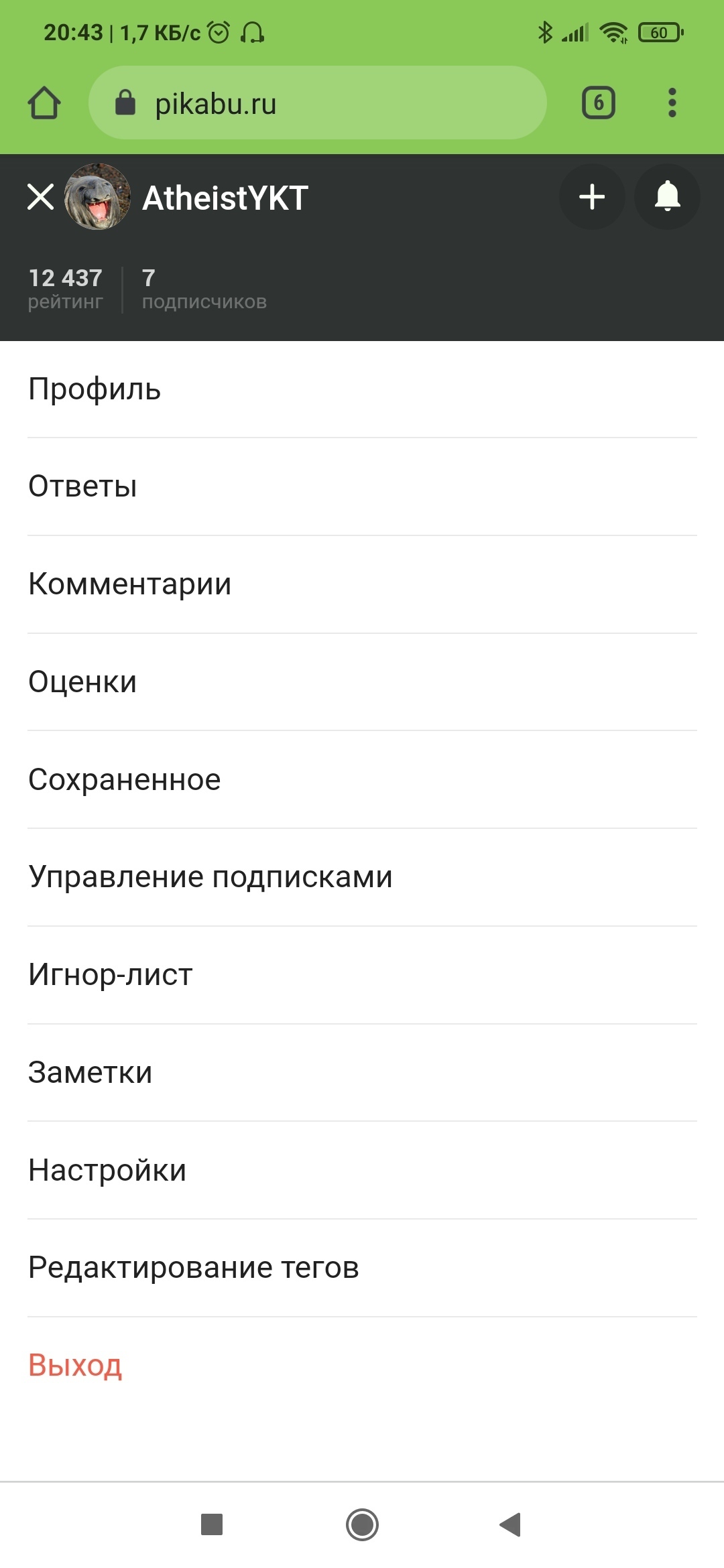The width and height of the screenshot is (724, 1568).
Task: Tap Выход to log out
Action: pos(75,1366)
